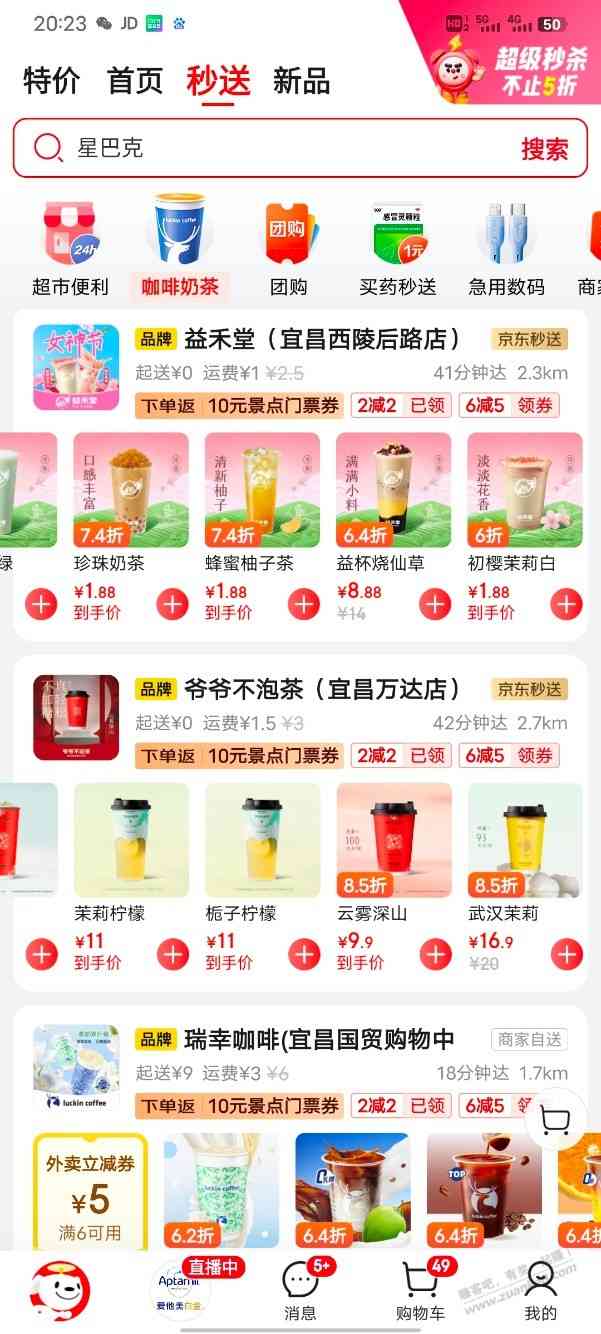Claim the ¥5 外卖立减券 coupon
This screenshot has height=1334, width=601.
[x=90, y=1192]
